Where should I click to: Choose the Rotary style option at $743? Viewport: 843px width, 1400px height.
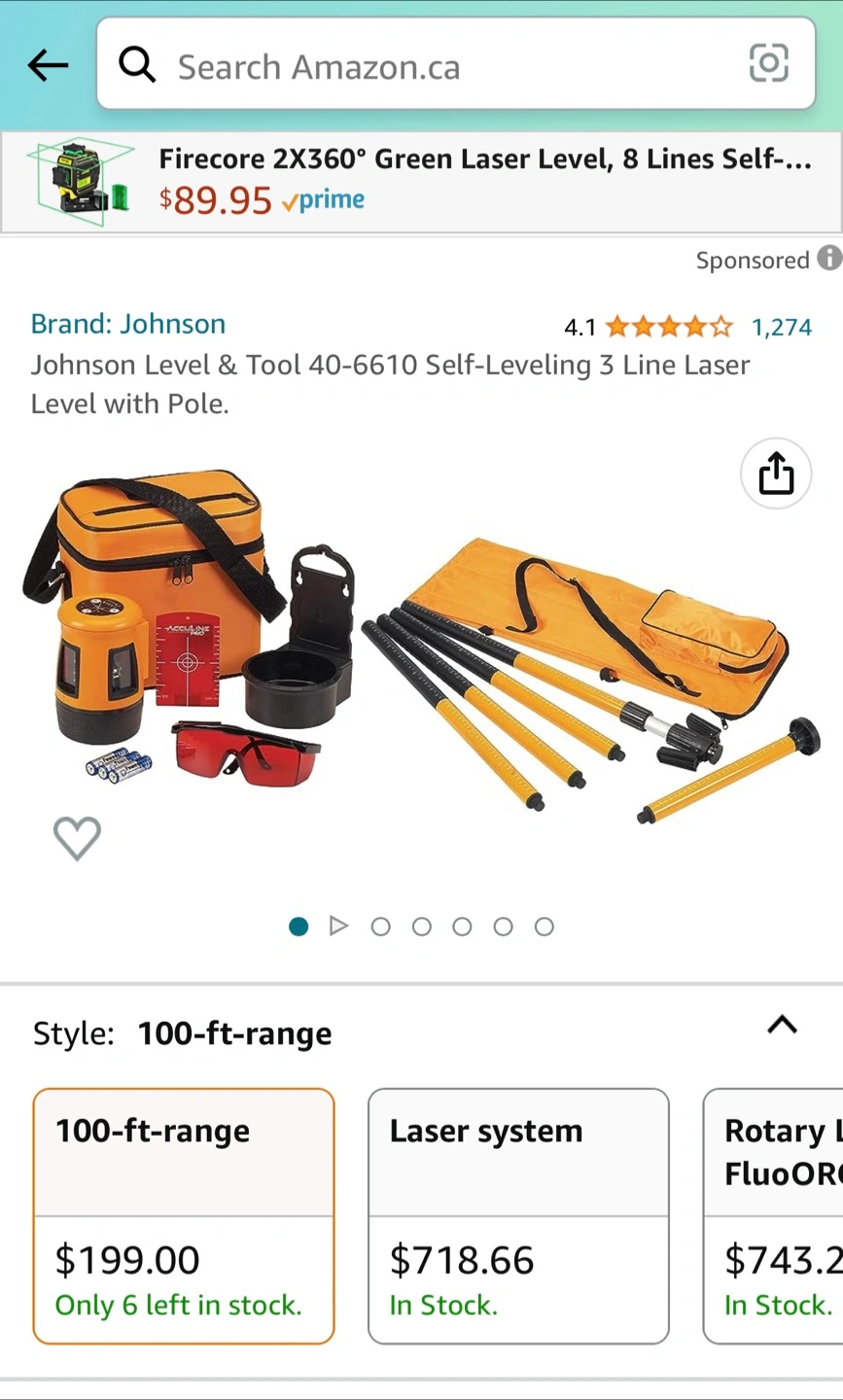[x=773, y=1216]
